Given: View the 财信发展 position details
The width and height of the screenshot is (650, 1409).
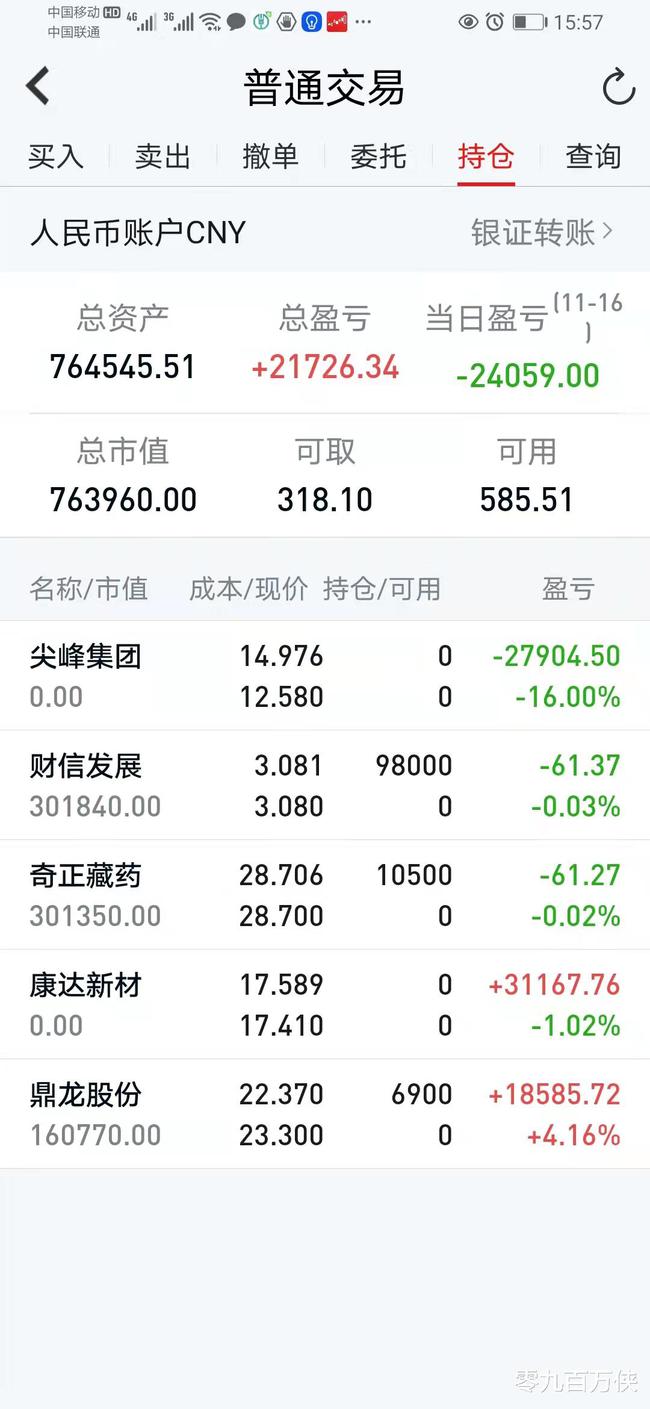Looking at the screenshot, I should [325, 786].
